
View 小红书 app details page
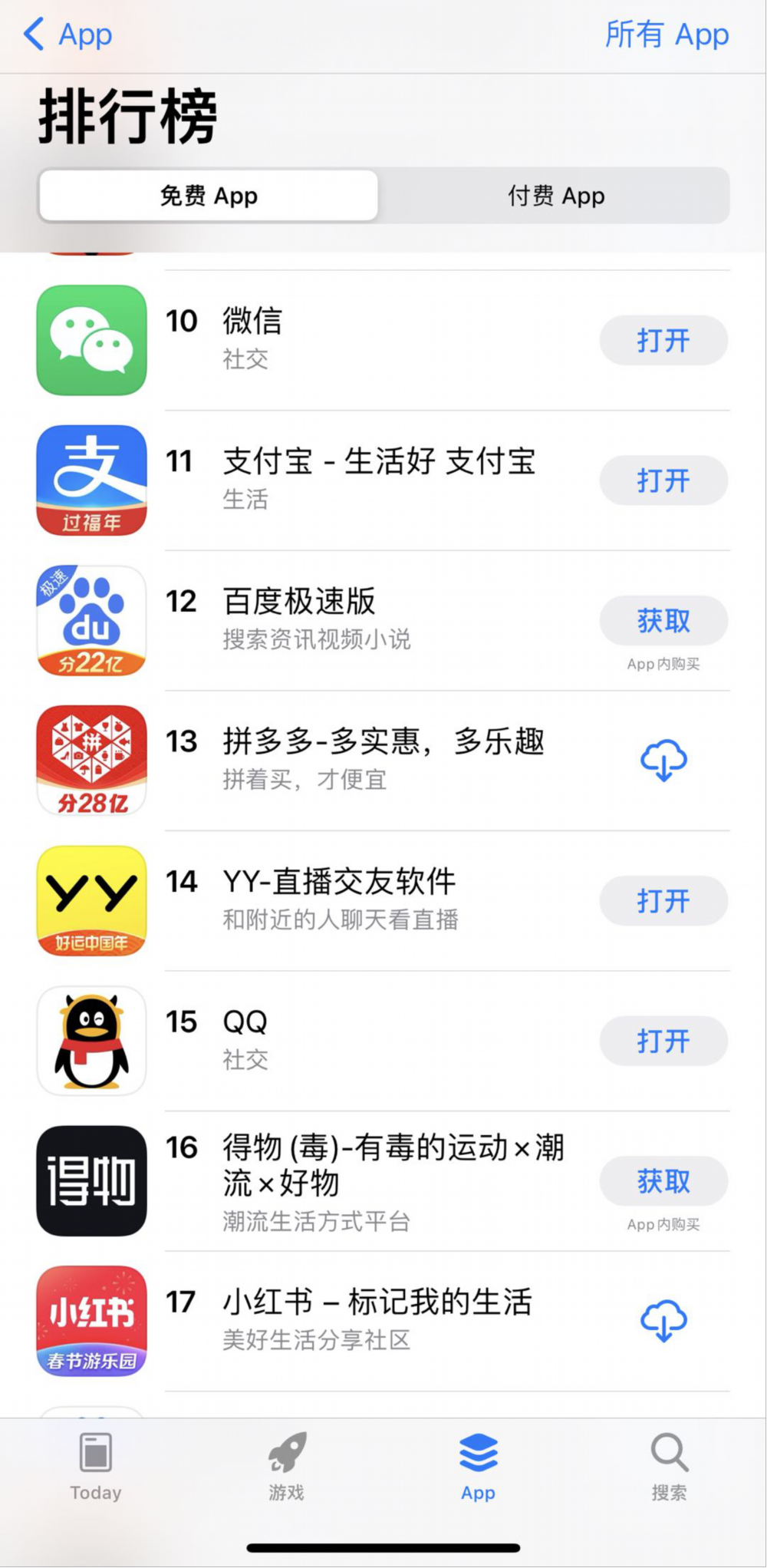(x=376, y=1302)
